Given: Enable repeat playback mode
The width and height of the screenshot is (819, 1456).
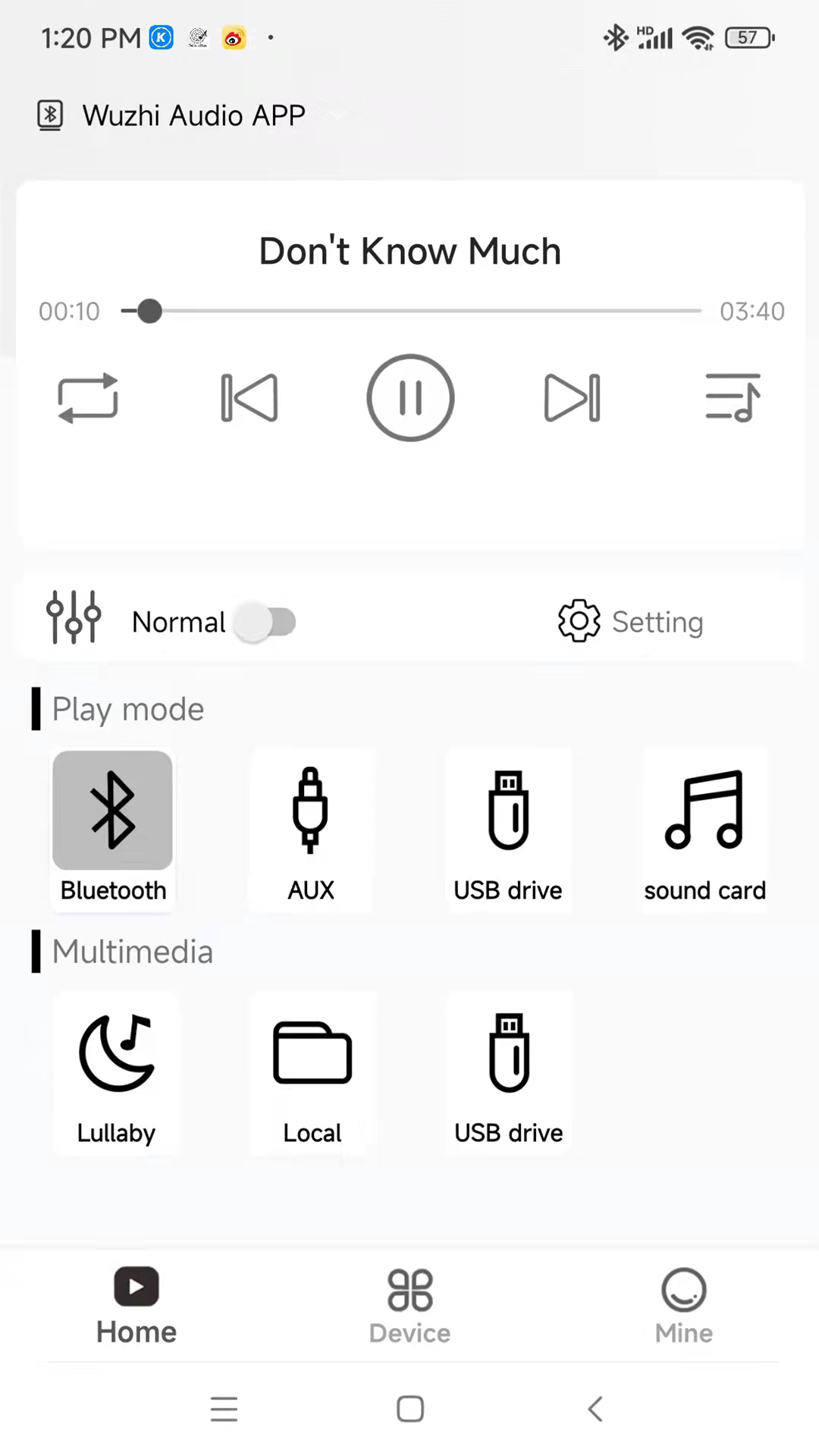Looking at the screenshot, I should tap(87, 397).
